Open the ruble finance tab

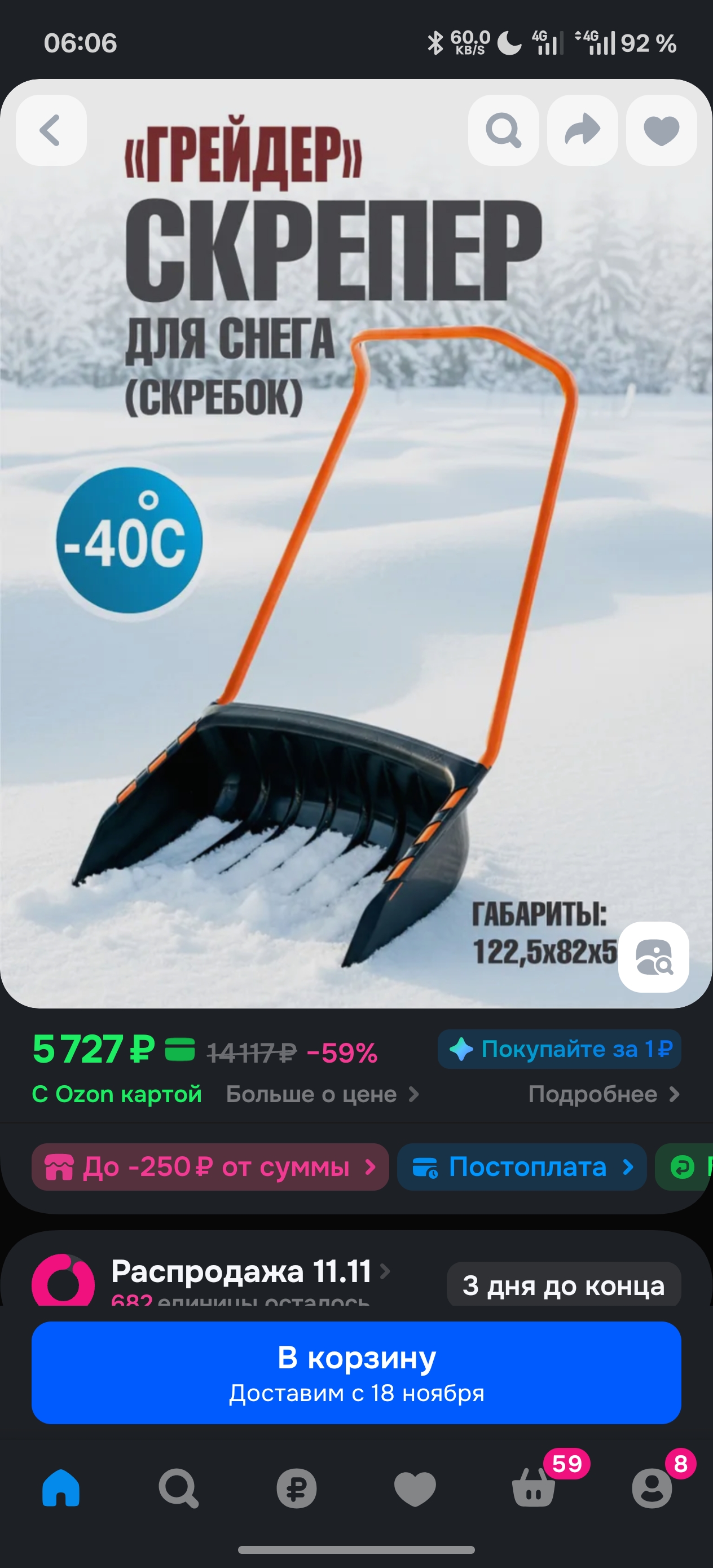click(x=297, y=1488)
